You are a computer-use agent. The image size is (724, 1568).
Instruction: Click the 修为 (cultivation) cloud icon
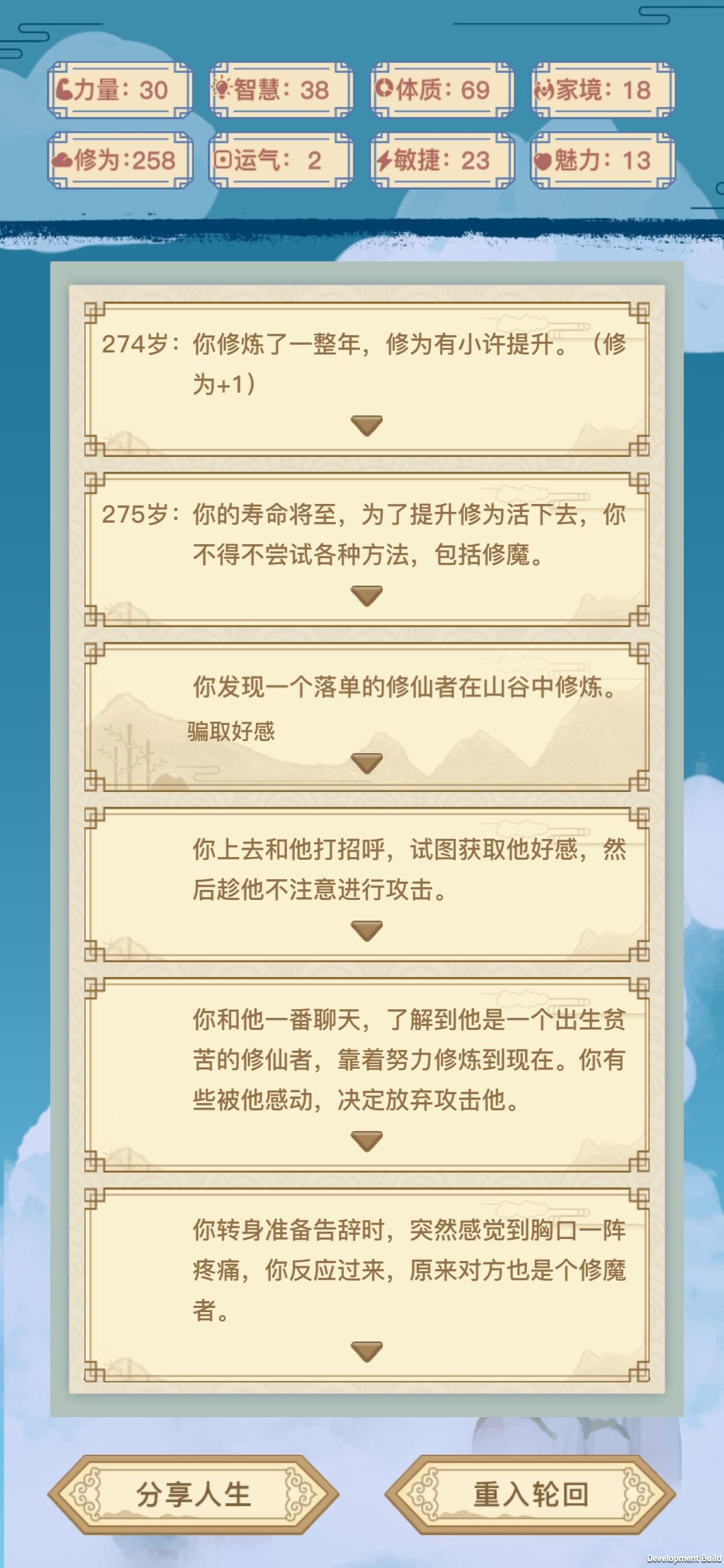click(x=64, y=159)
